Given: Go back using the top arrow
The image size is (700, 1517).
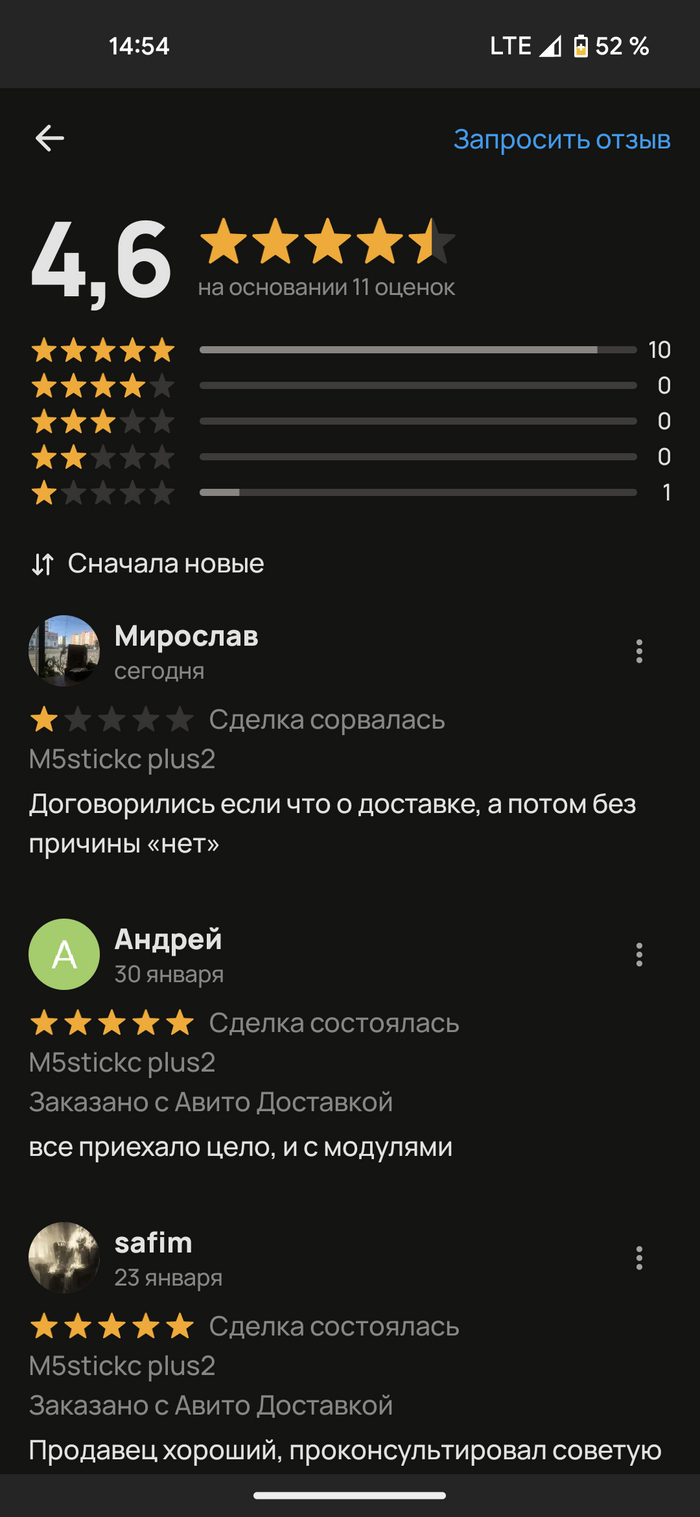Looking at the screenshot, I should click(49, 139).
